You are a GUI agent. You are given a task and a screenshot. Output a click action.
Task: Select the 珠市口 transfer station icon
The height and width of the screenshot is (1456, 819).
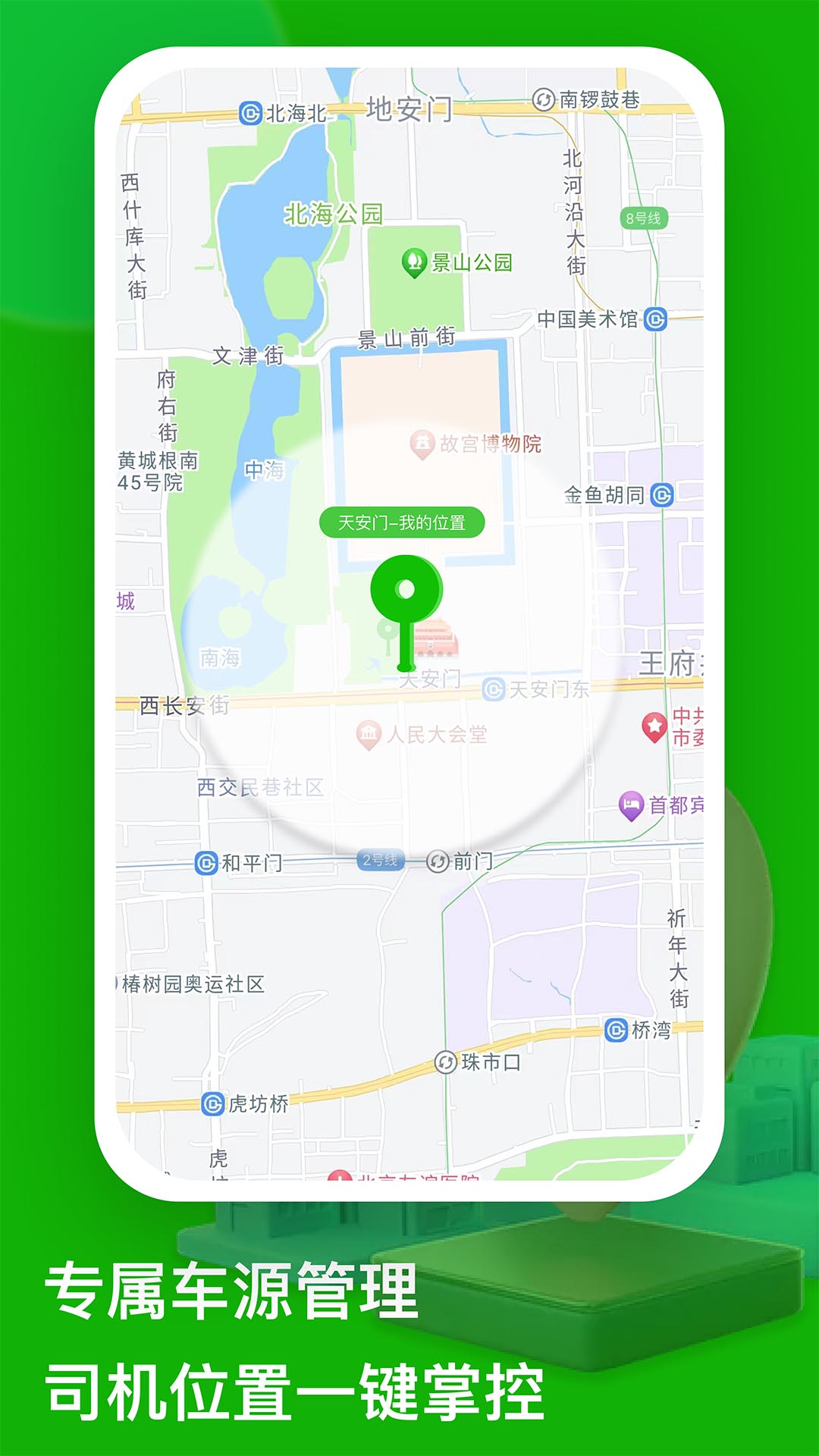[x=444, y=1062]
